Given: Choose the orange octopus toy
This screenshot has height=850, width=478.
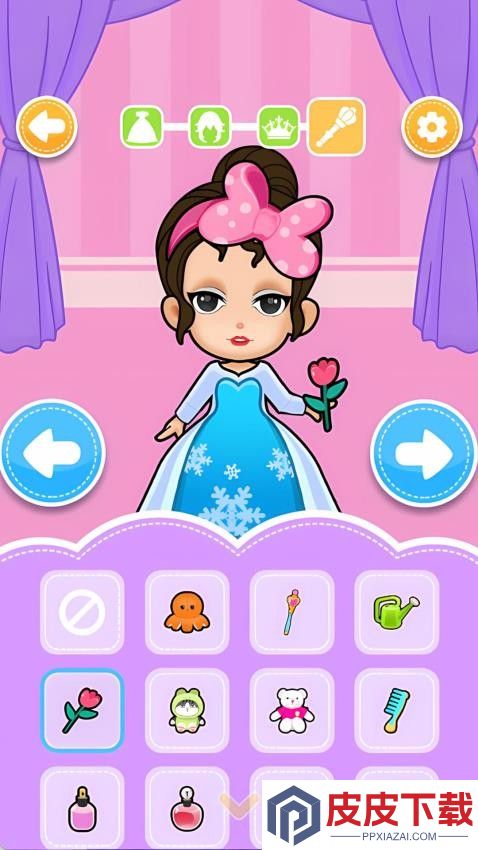Looking at the screenshot, I should (x=187, y=612).
